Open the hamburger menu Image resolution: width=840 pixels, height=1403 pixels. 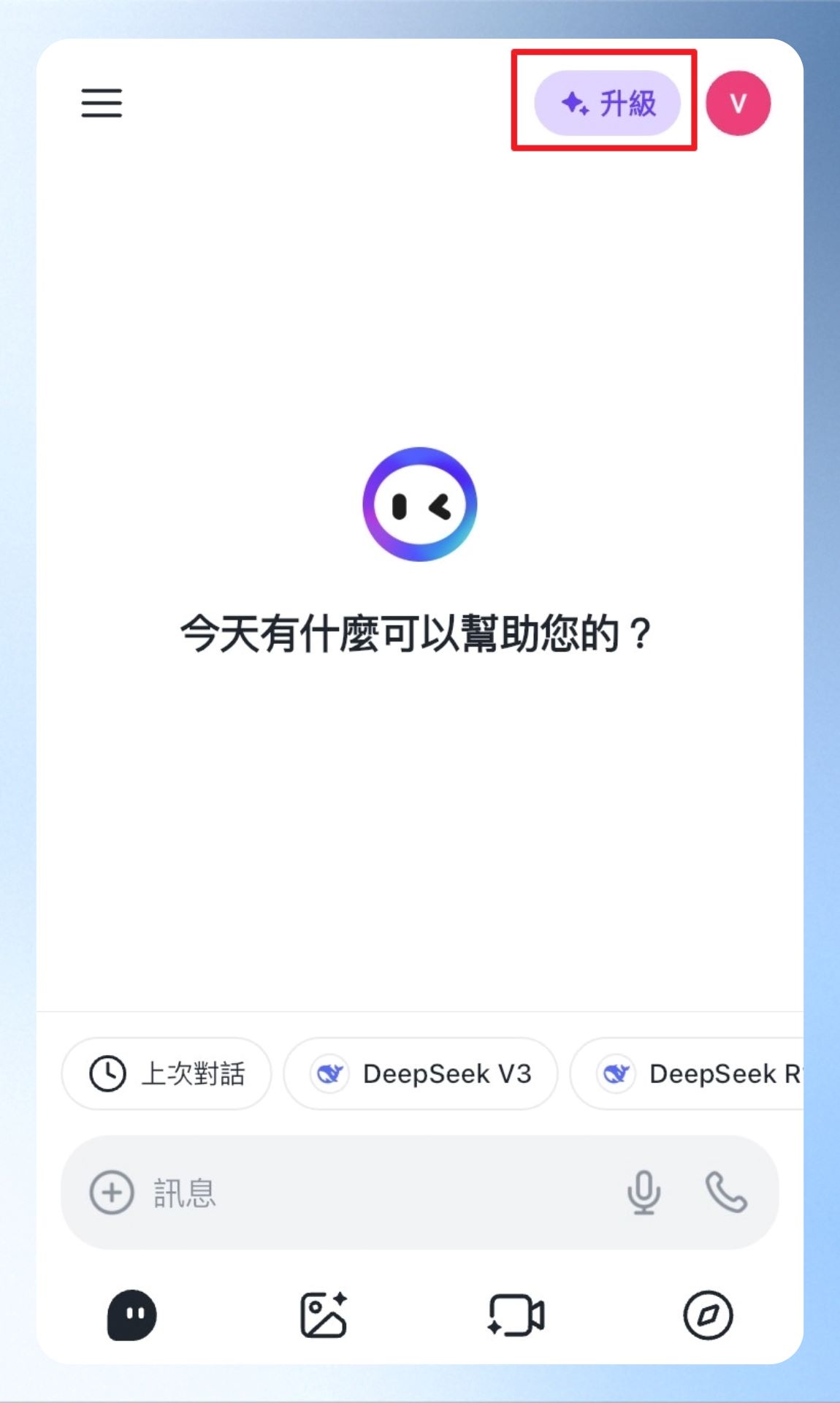point(102,103)
